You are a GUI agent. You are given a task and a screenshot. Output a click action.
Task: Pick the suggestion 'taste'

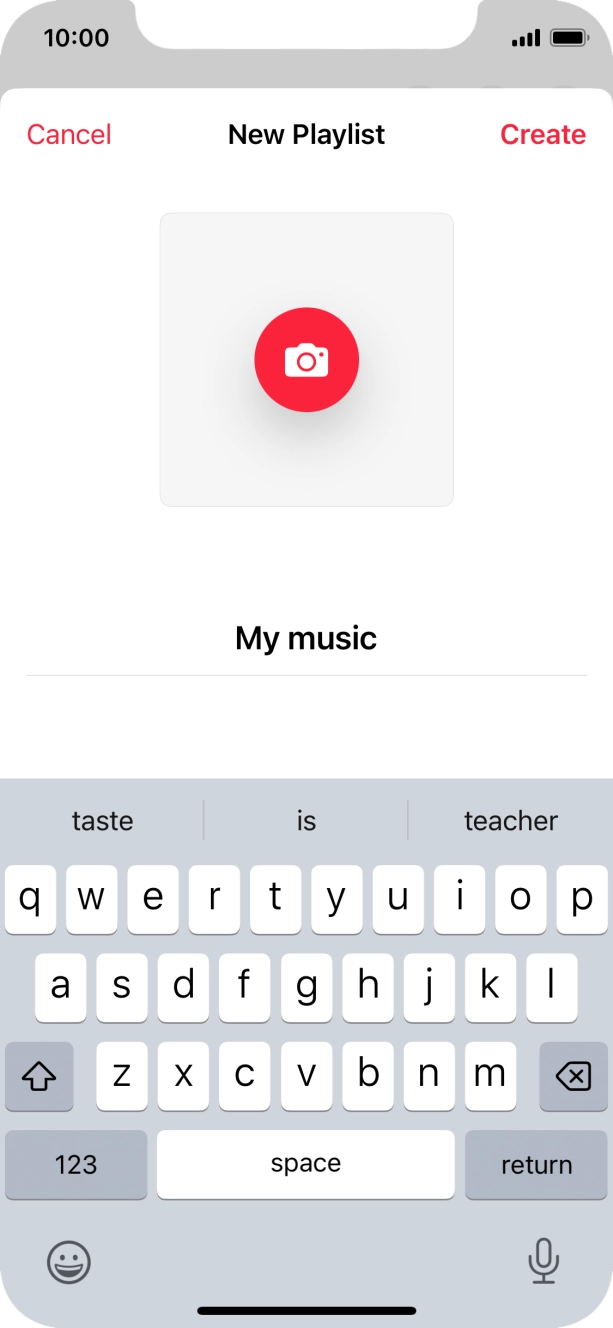(102, 821)
